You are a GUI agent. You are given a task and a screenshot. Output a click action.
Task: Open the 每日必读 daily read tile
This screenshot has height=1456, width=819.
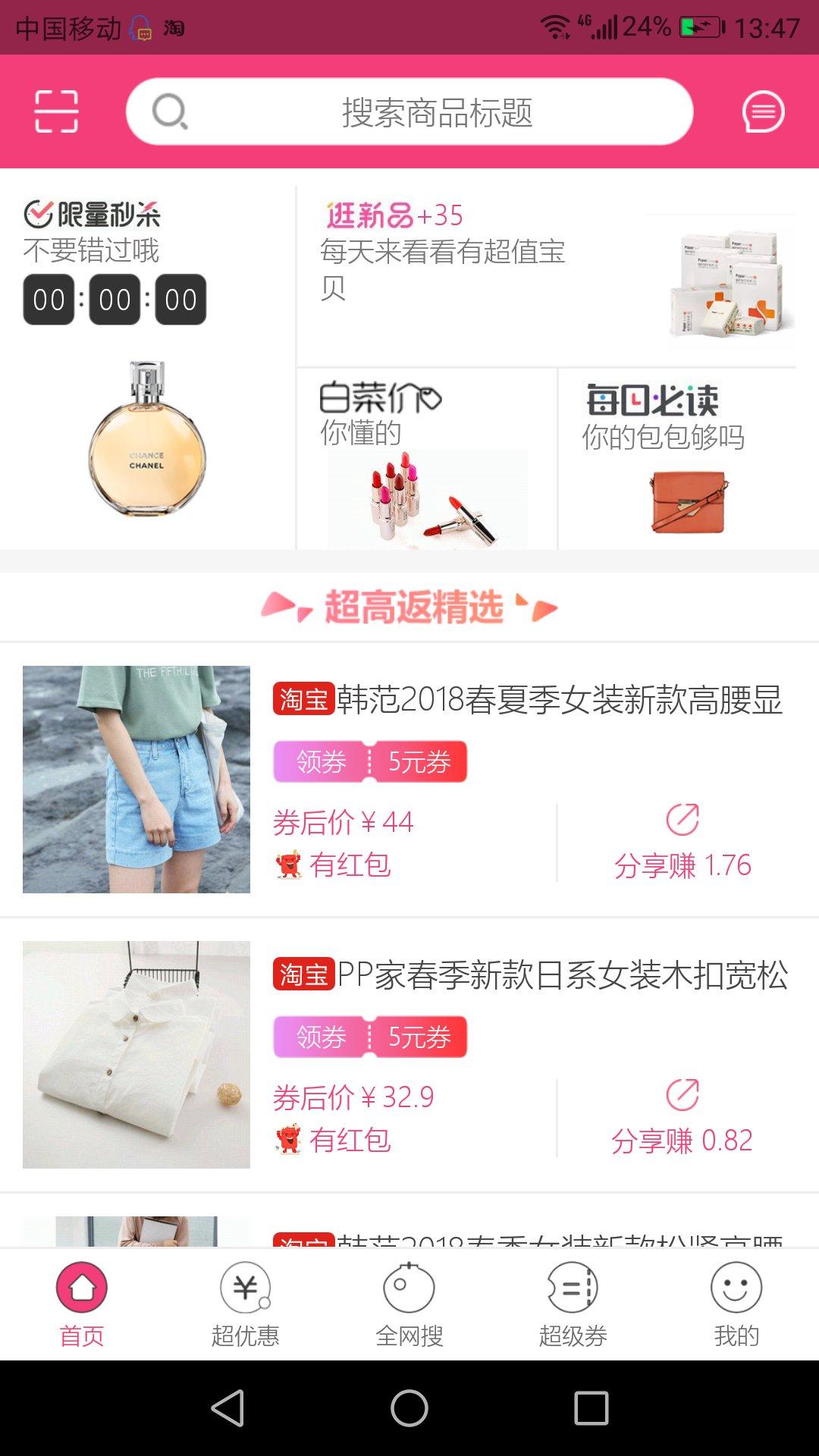click(x=687, y=459)
